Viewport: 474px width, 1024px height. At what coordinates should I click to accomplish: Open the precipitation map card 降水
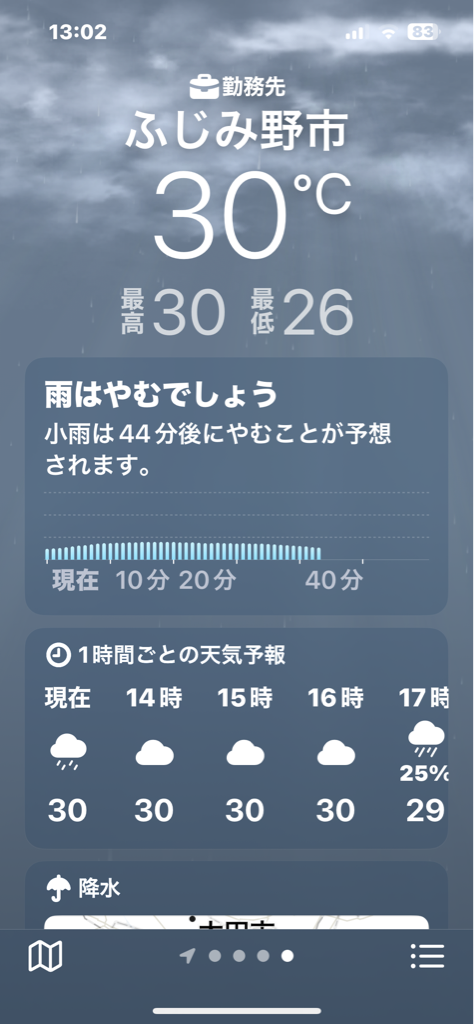(236, 895)
